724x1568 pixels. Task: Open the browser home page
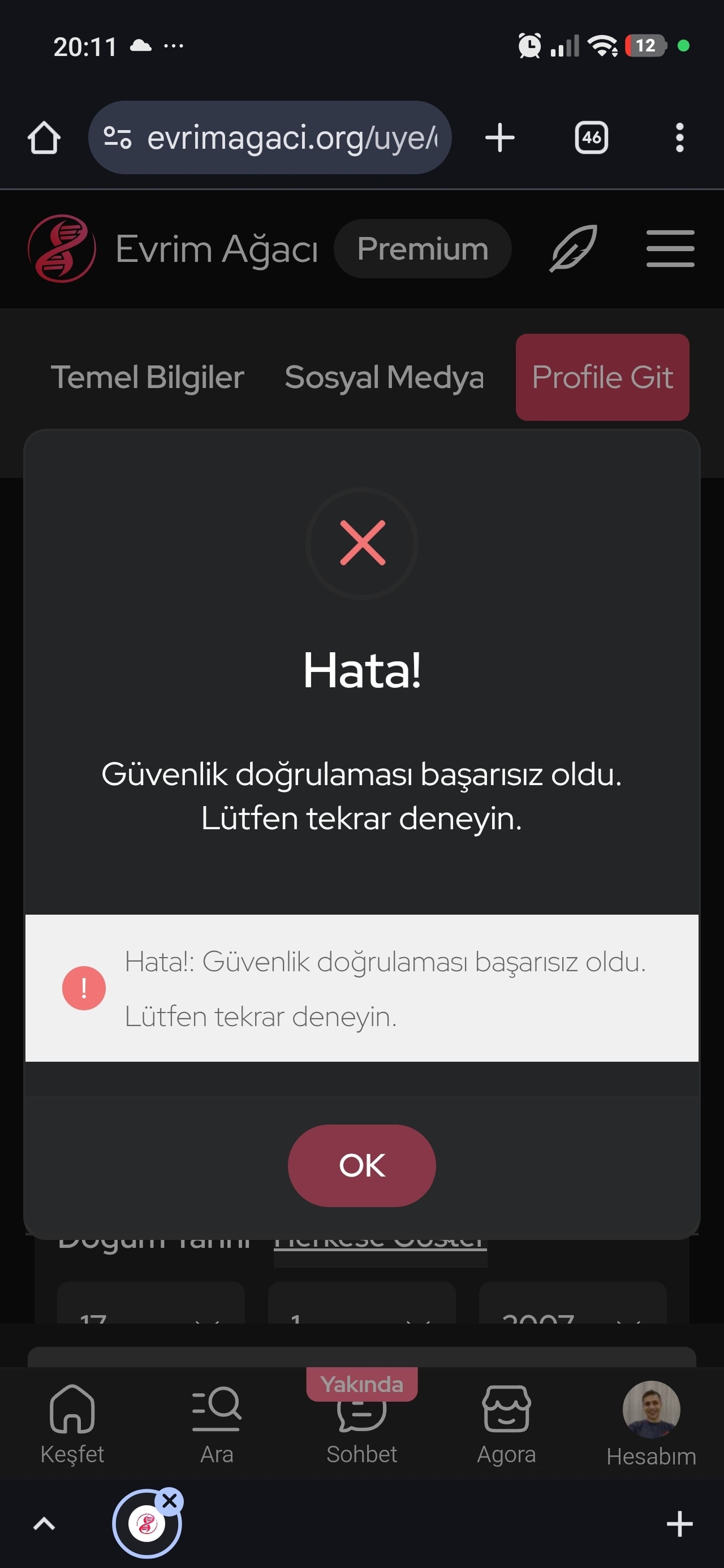click(44, 138)
